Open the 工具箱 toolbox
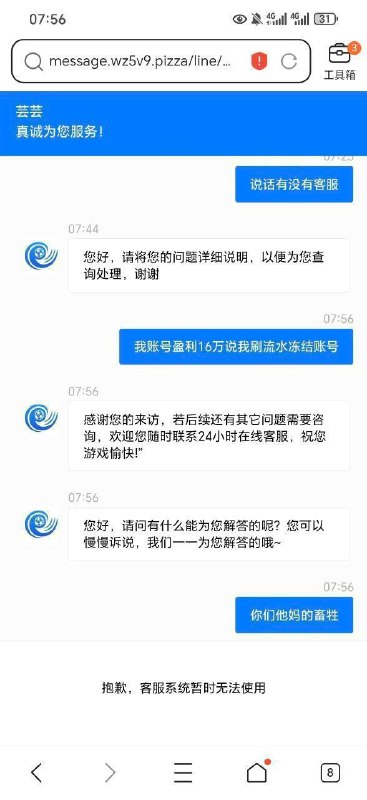This screenshot has height=800, width=367. (339, 62)
